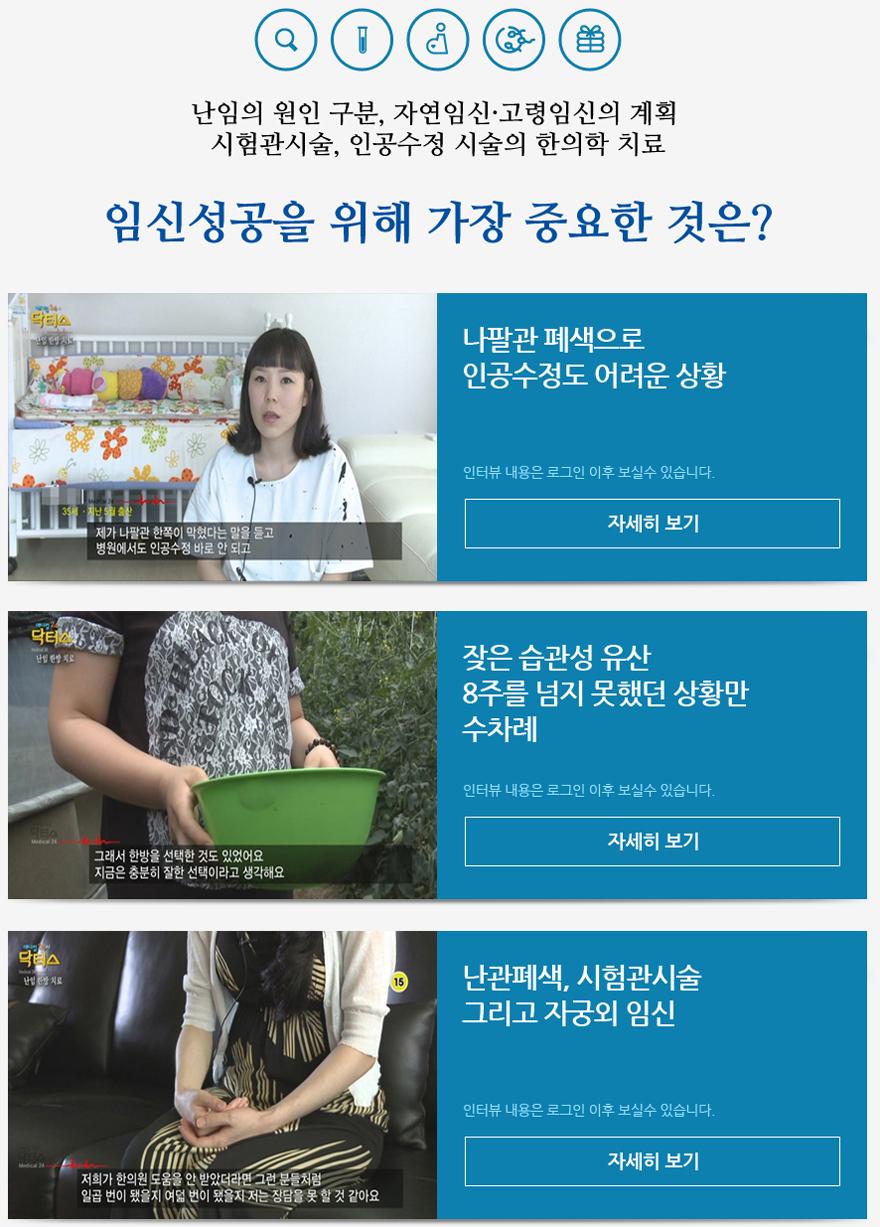Open 자세히 보기 for 잦은 습관성 유산

(652, 841)
